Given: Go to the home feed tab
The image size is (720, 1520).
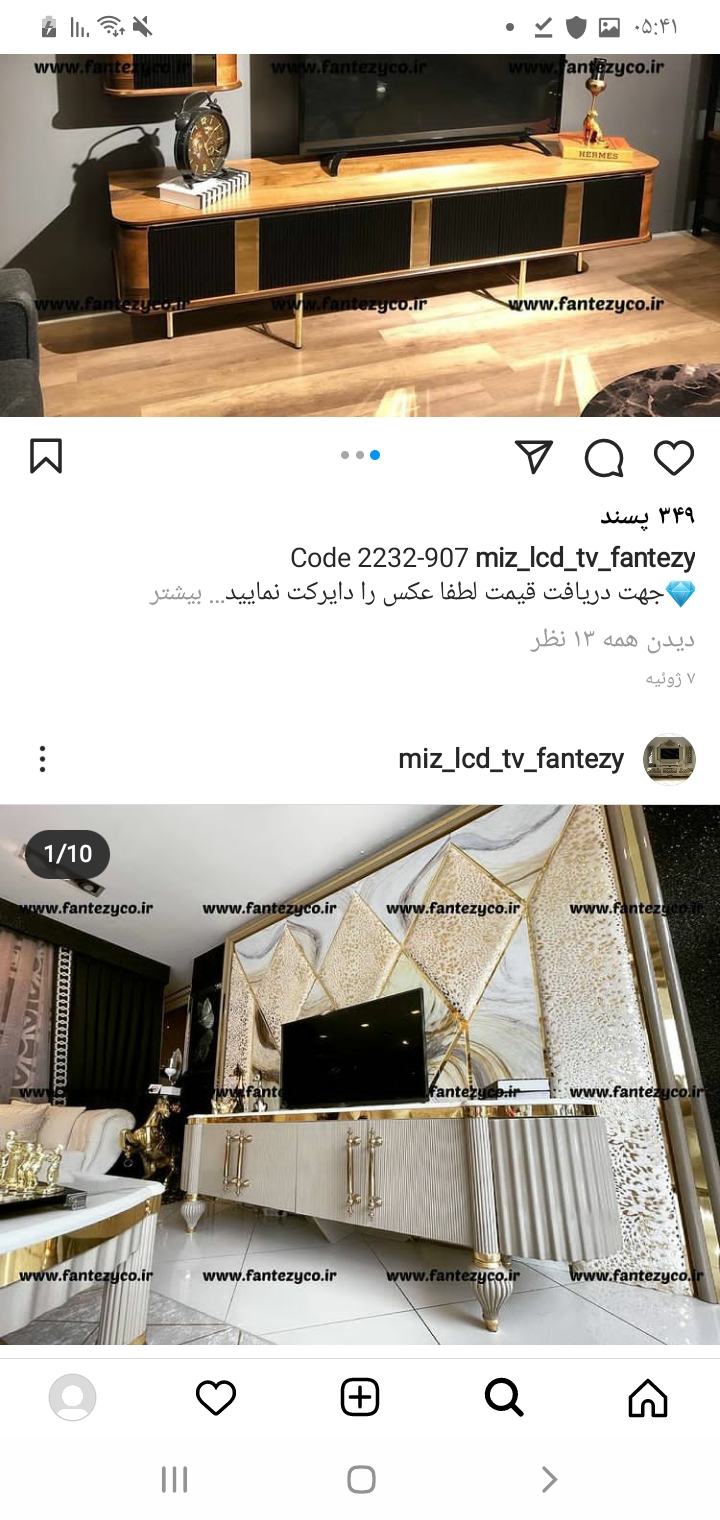Looking at the screenshot, I should pyautogui.click(x=648, y=1397).
